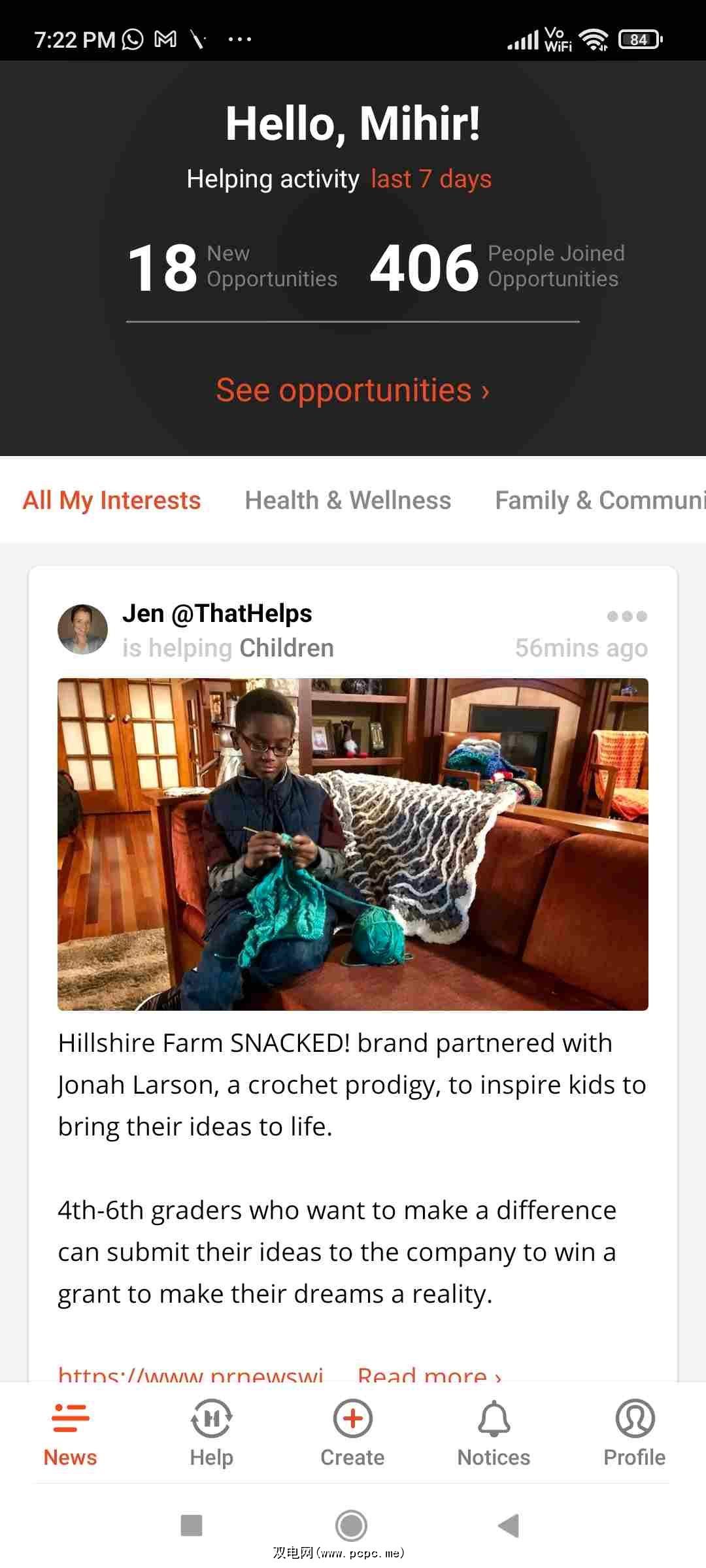The width and height of the screenshot is (706, 1568).
Task: Tap the system home button
Action: tap(352, 1526)
